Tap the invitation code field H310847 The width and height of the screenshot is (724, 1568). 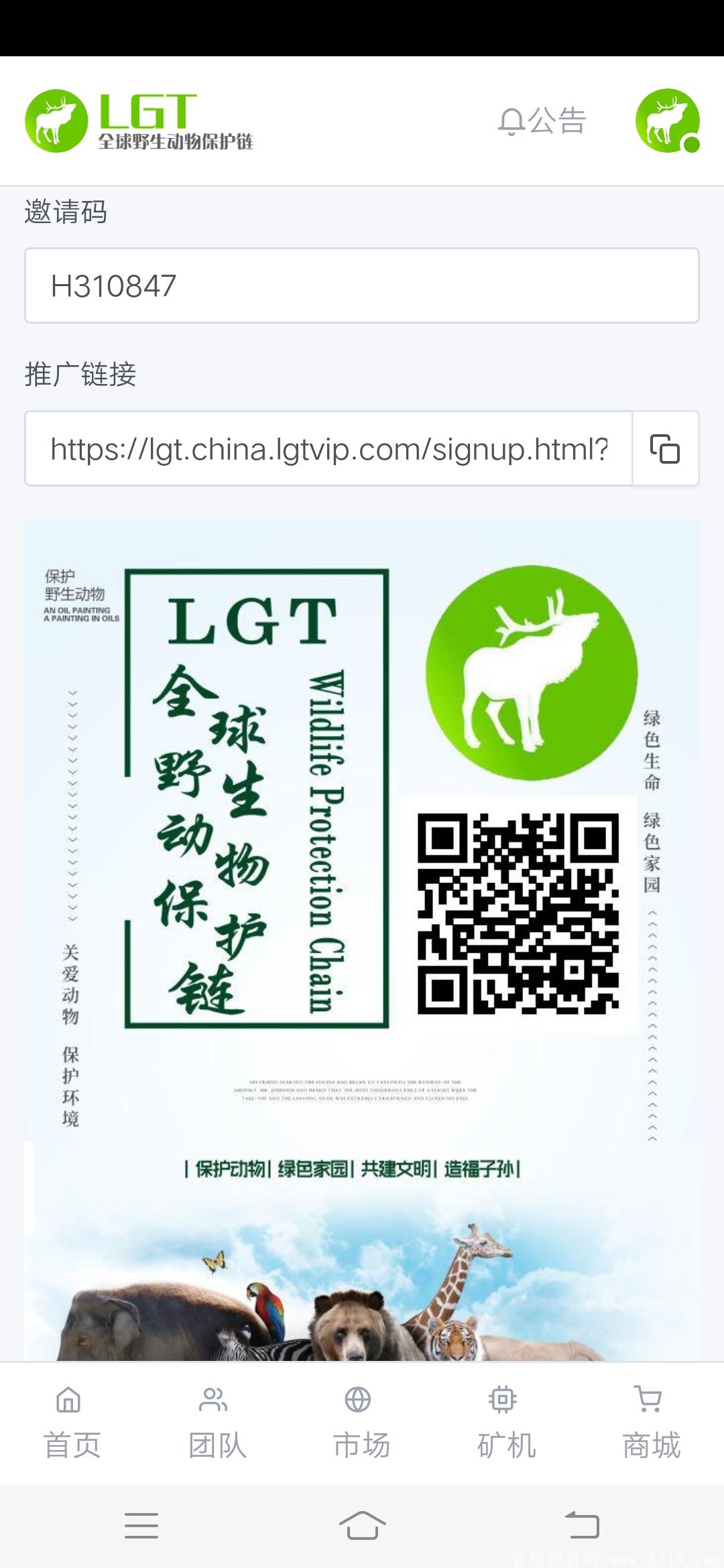[x=361, y=286]
